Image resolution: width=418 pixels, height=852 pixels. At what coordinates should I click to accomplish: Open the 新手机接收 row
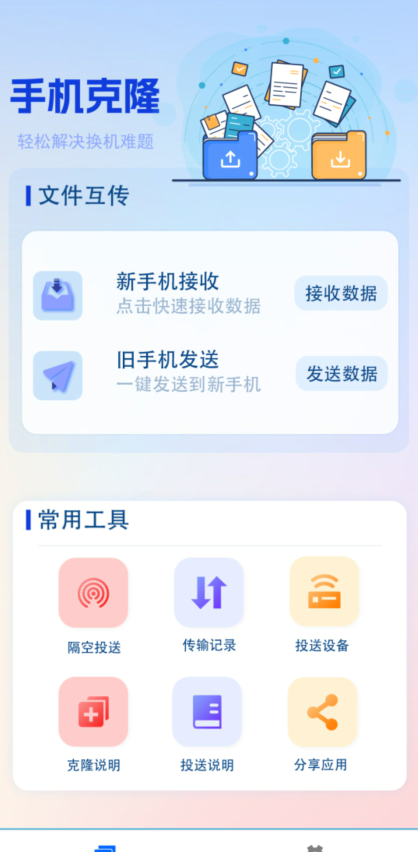pyautogui.click(x=210, y=294)
